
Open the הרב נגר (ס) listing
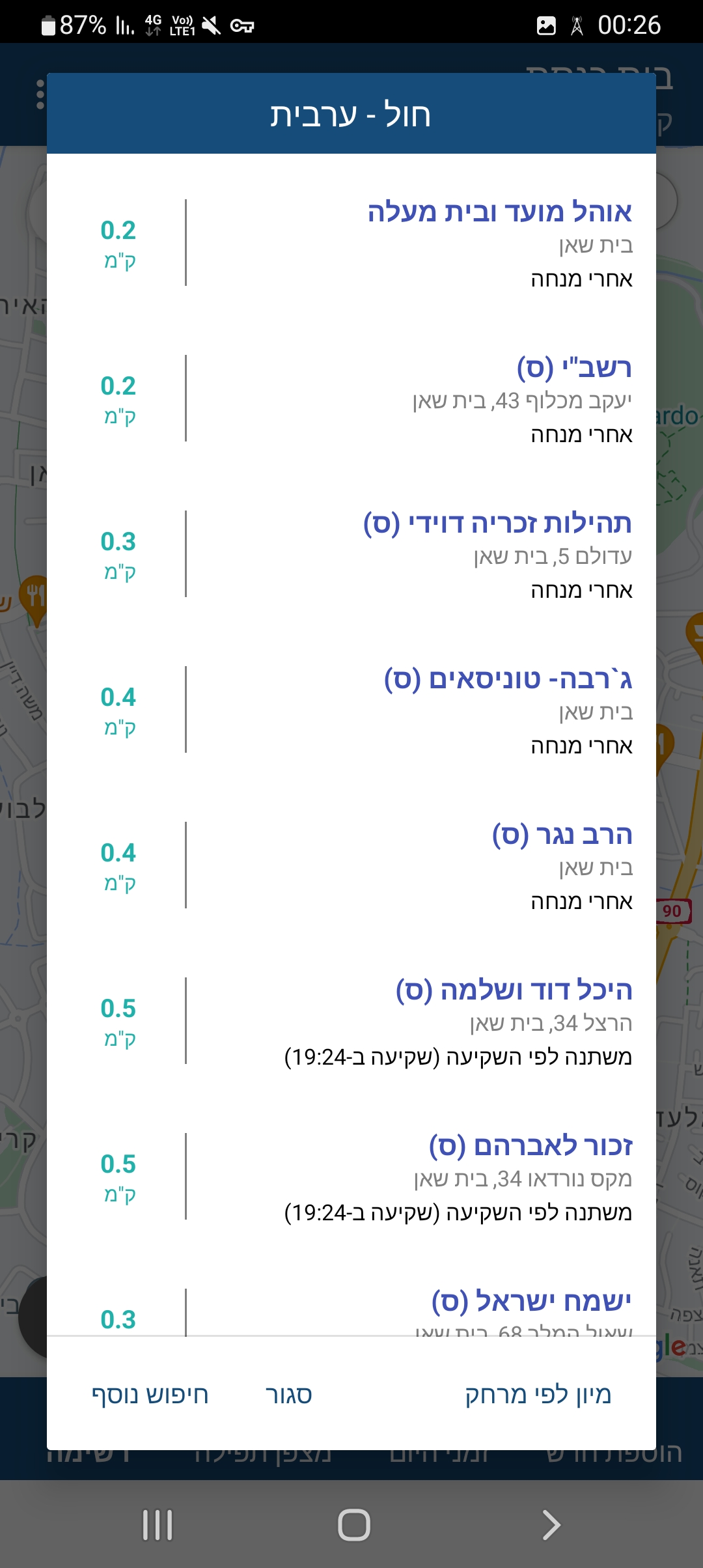pyautogui.click(x=562, y=835)
